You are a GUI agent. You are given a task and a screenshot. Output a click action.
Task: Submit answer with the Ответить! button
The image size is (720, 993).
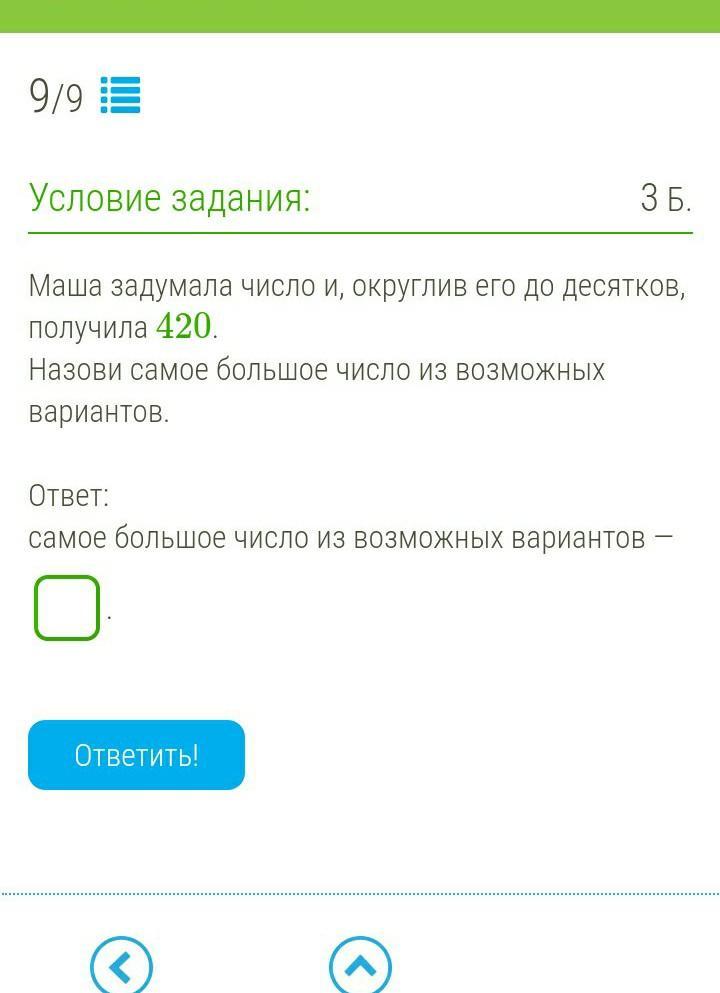click(x=136, y=755)
